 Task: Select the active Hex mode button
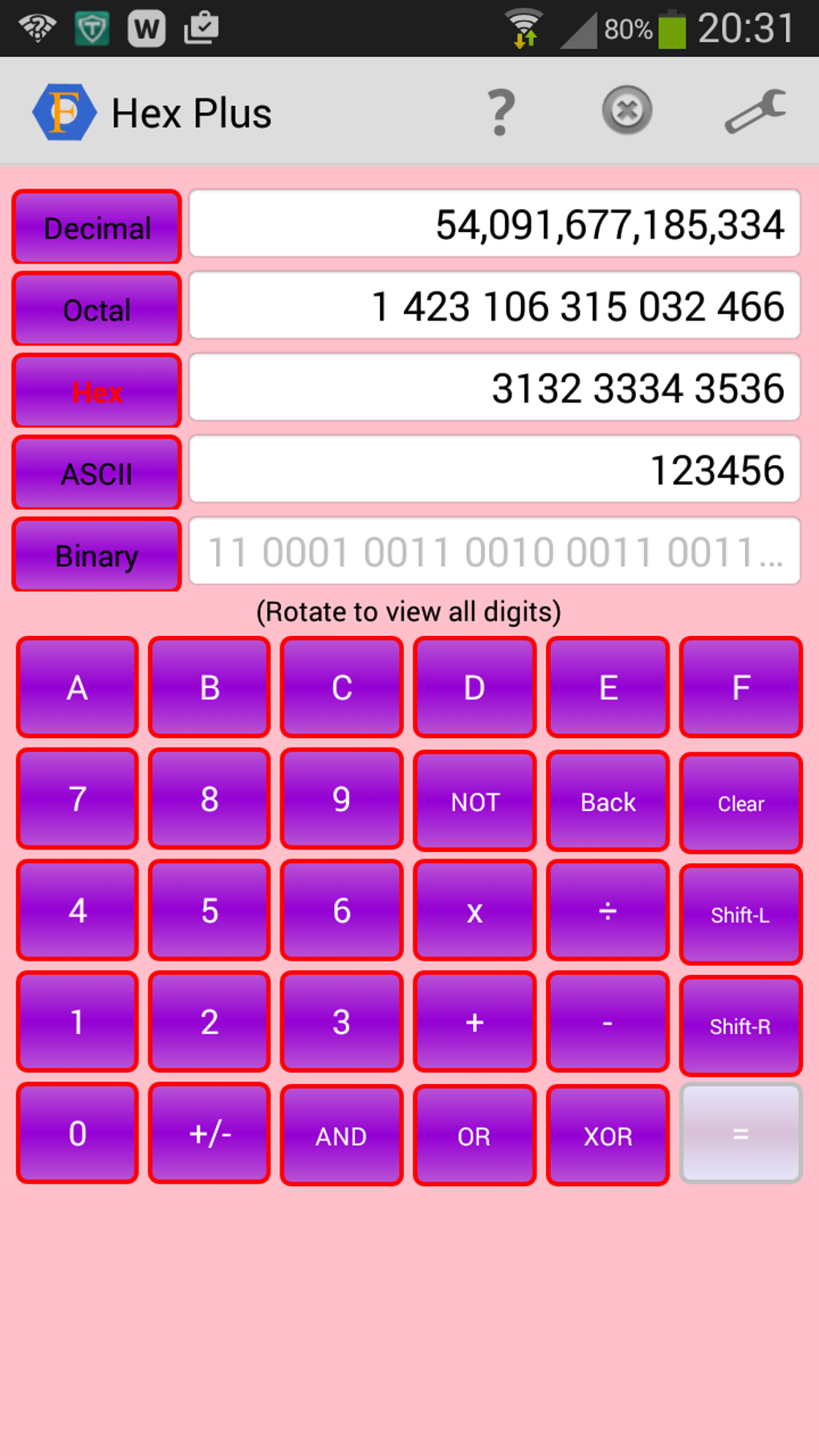(x=96, y=391)
